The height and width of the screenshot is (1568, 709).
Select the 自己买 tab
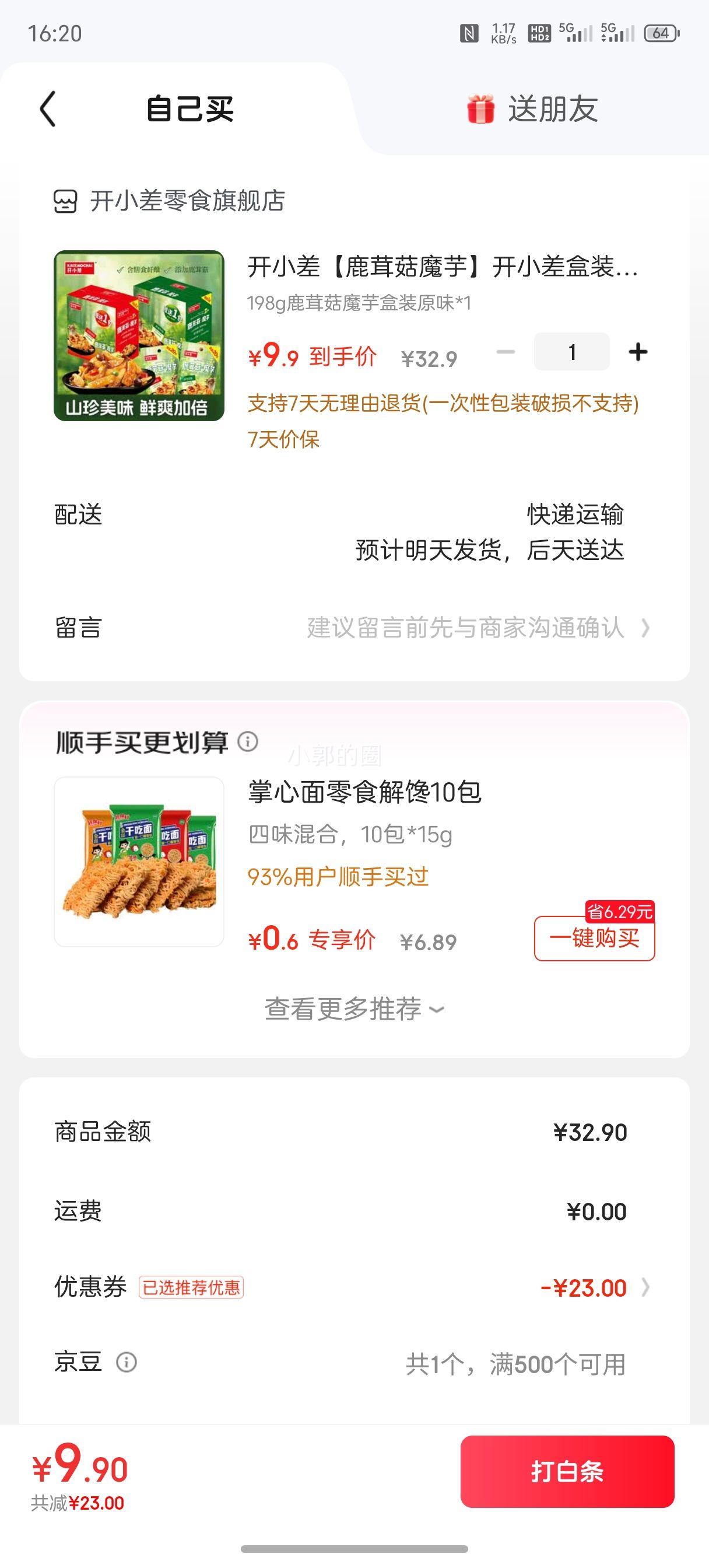click(x=191, y=110)
